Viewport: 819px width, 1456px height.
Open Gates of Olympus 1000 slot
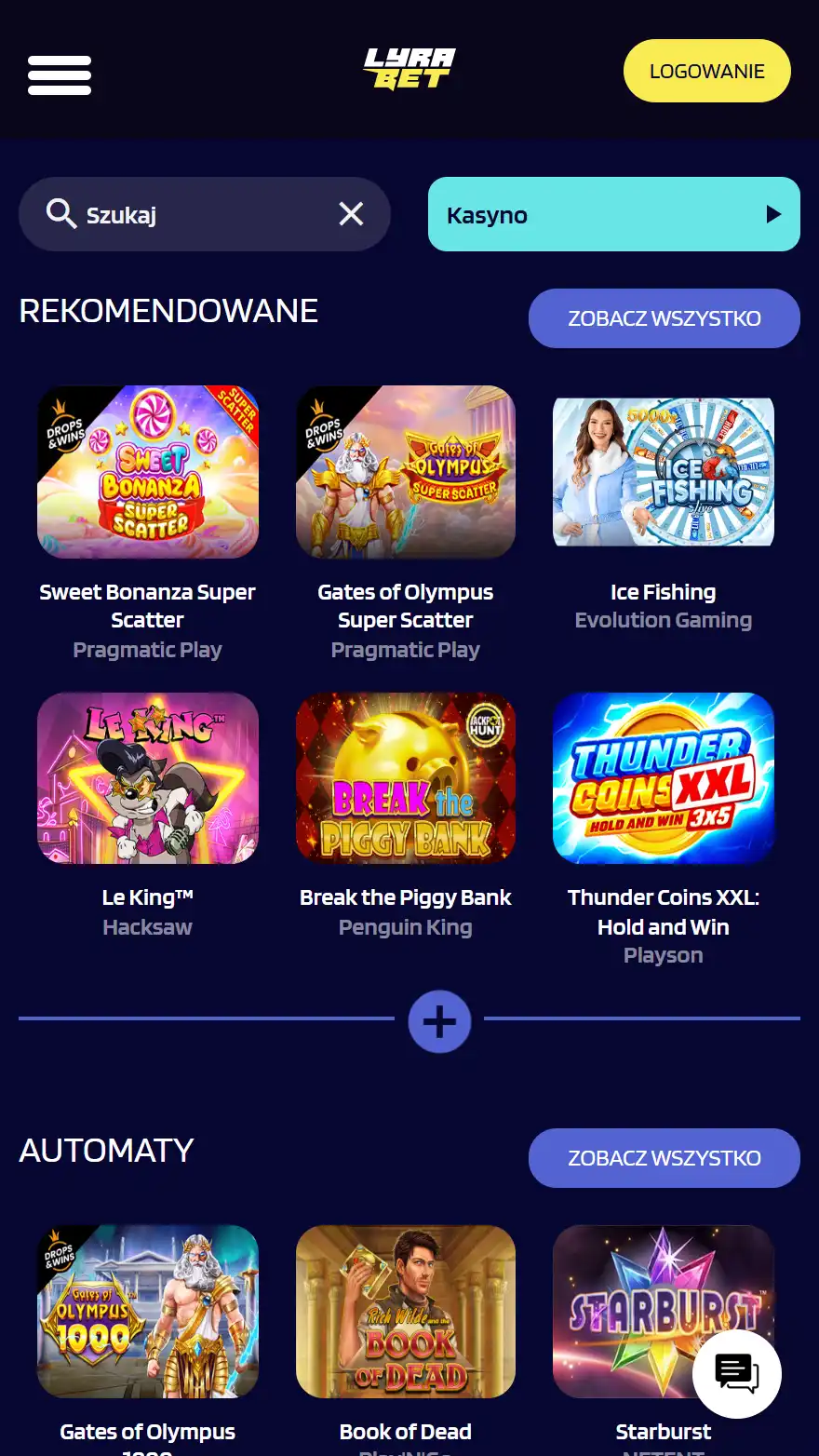[x=148, y=1311]
